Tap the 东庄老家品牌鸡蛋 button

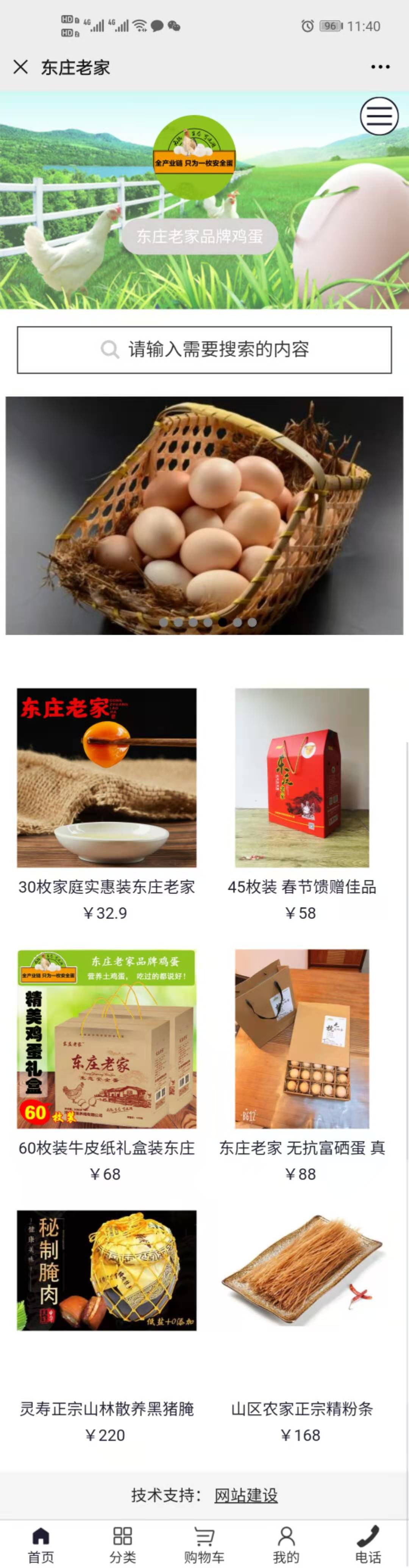pos(200,236)
